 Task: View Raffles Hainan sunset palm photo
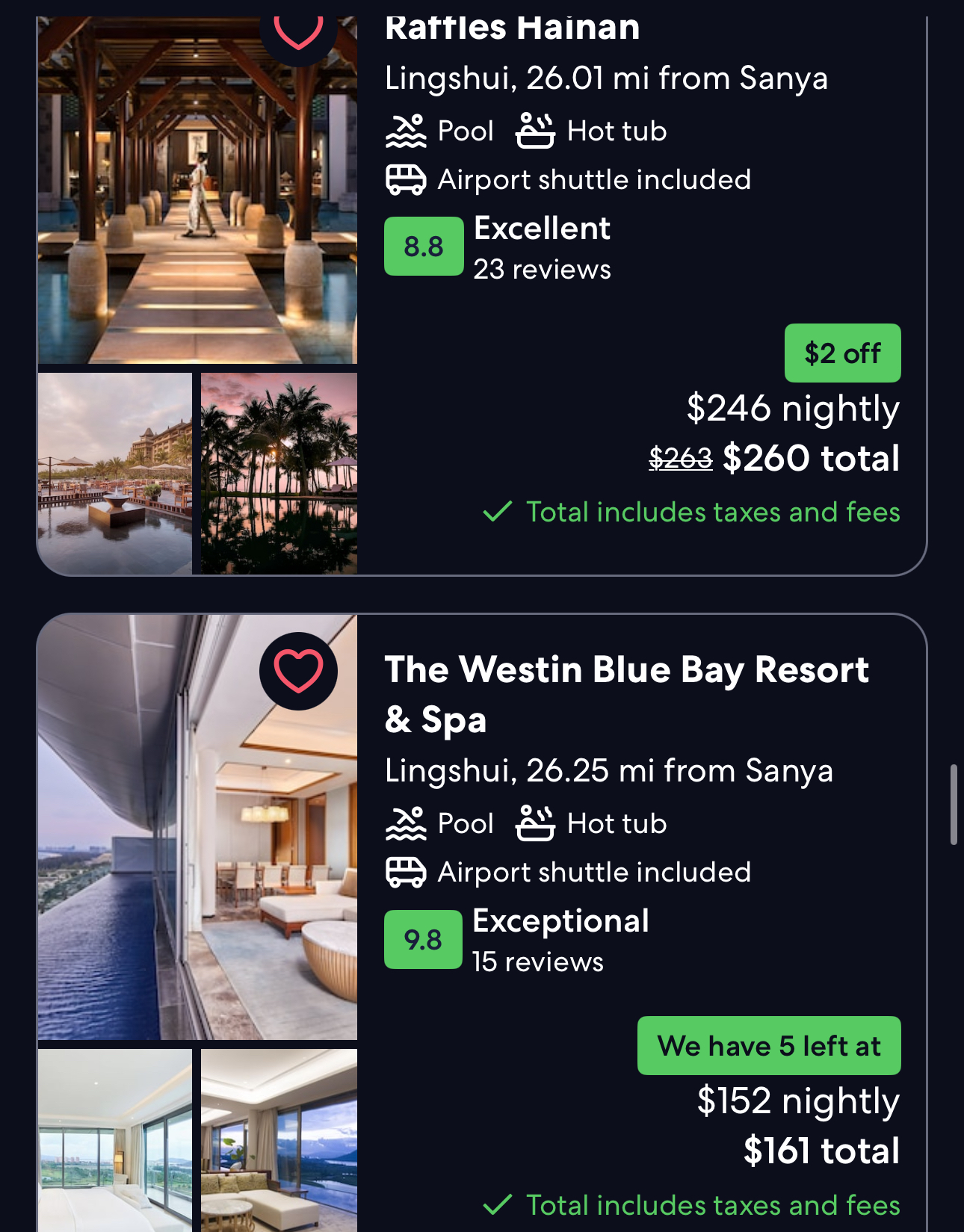tap(279, 474)
